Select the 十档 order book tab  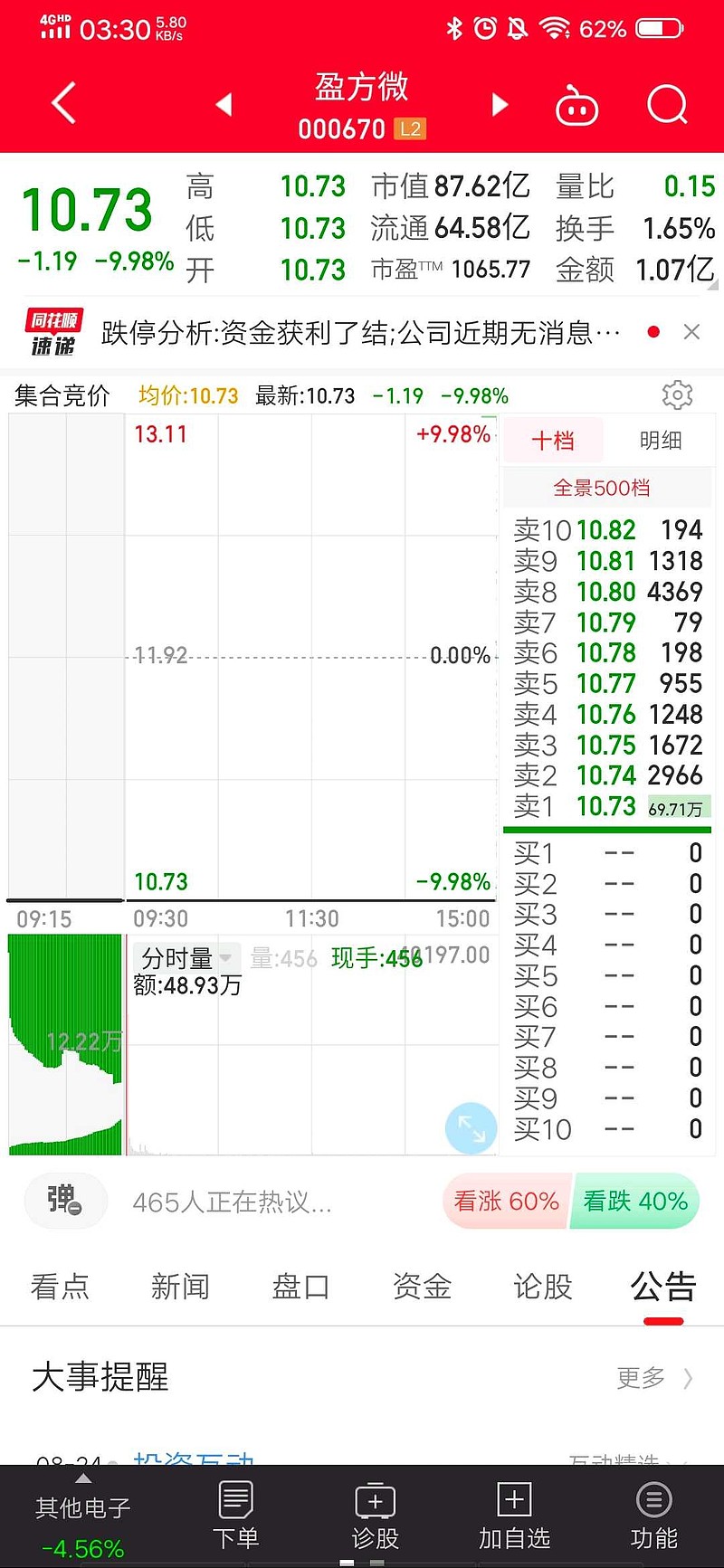(x=553, y=441)
